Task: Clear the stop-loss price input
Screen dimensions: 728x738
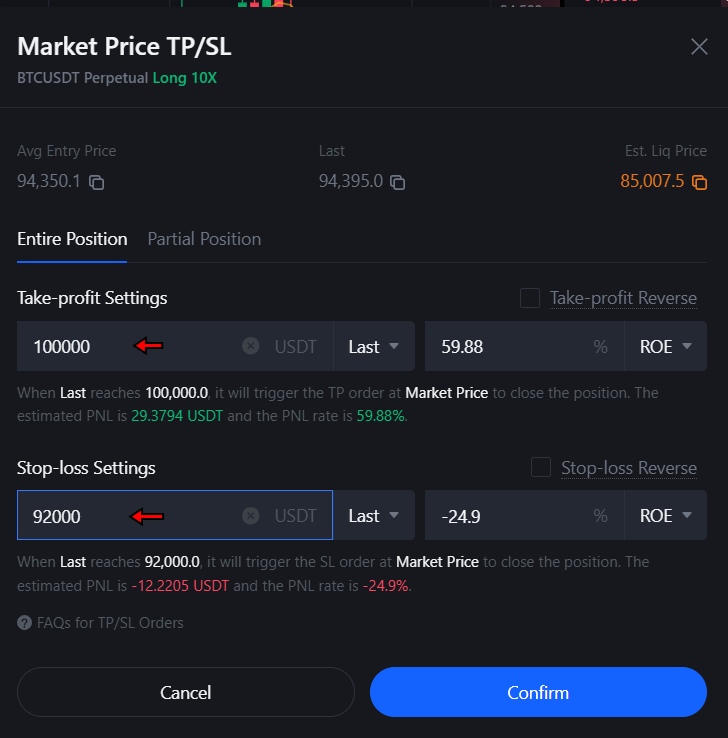Action: 249,514
